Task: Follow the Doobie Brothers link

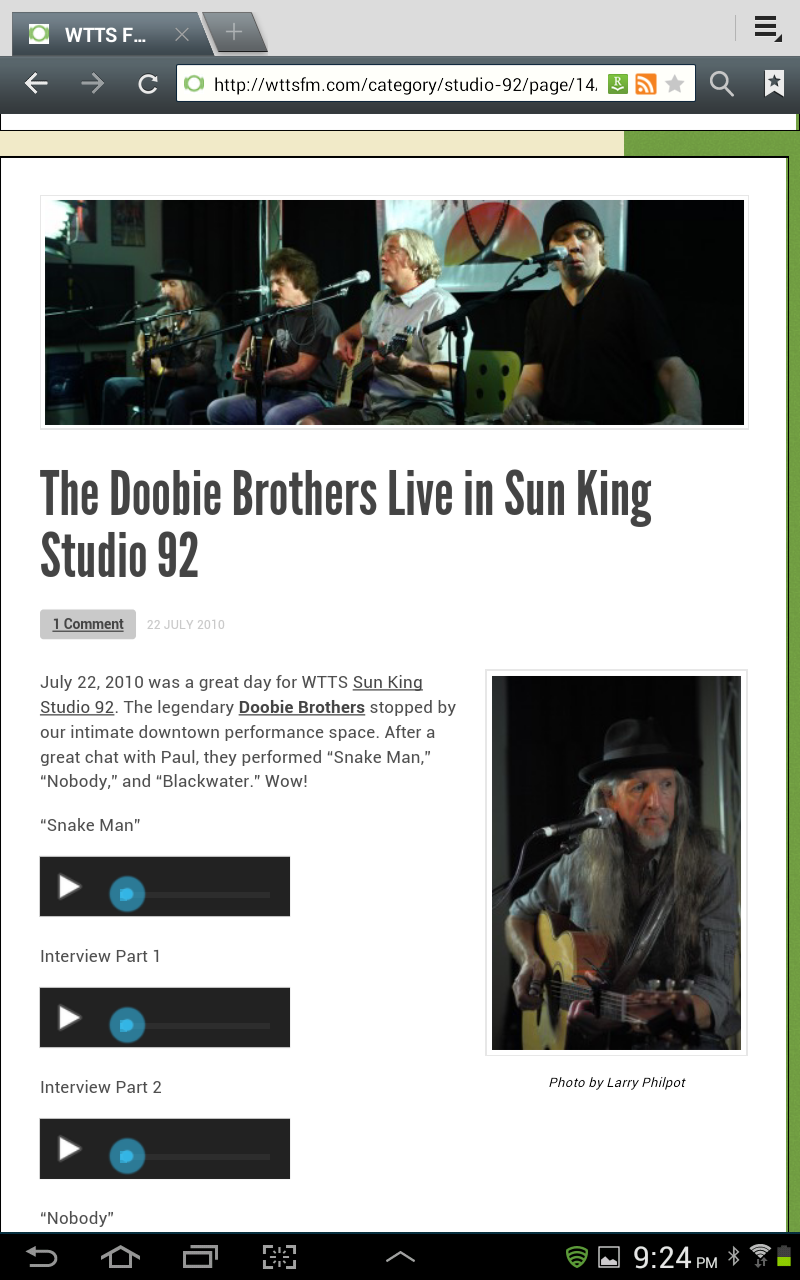Action: 301,707
